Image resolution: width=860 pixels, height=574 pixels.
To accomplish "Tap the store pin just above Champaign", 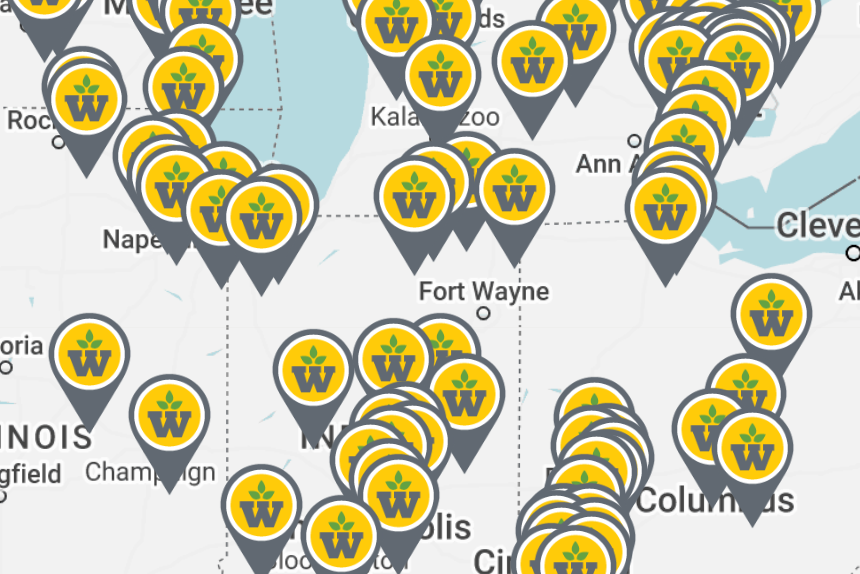I will click(169, 416).
